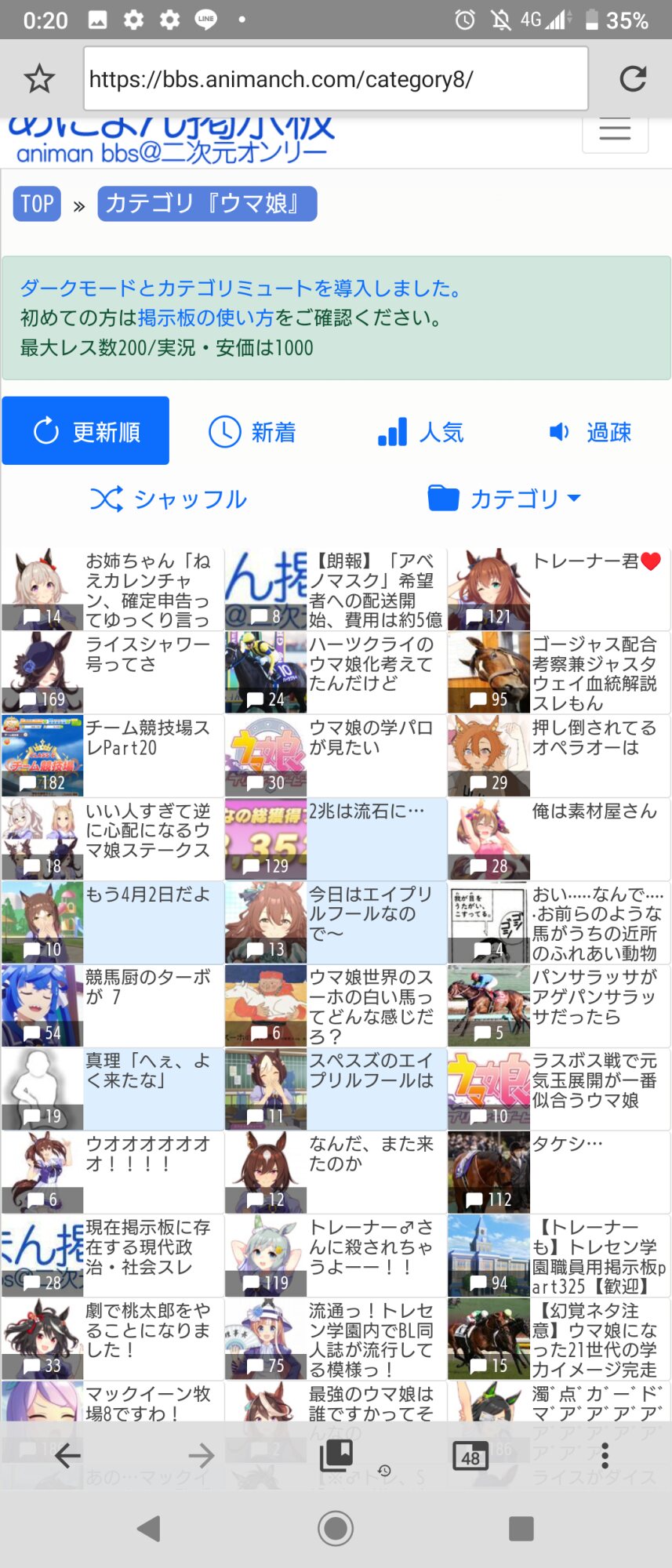Open the browser tab switcher
Viewport: 672px width, 1568px height.
[470, 1457]
